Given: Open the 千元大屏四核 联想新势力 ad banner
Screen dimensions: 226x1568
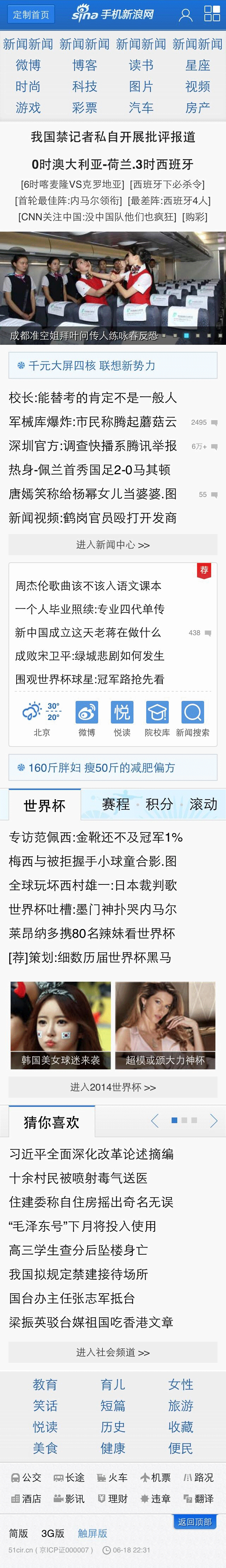Looking at the screenshot, I should coord(113,366).
